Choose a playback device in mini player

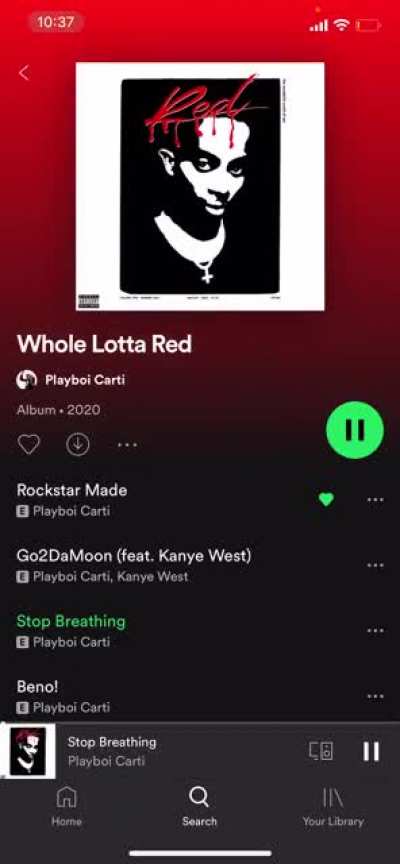tap(321, 750)
